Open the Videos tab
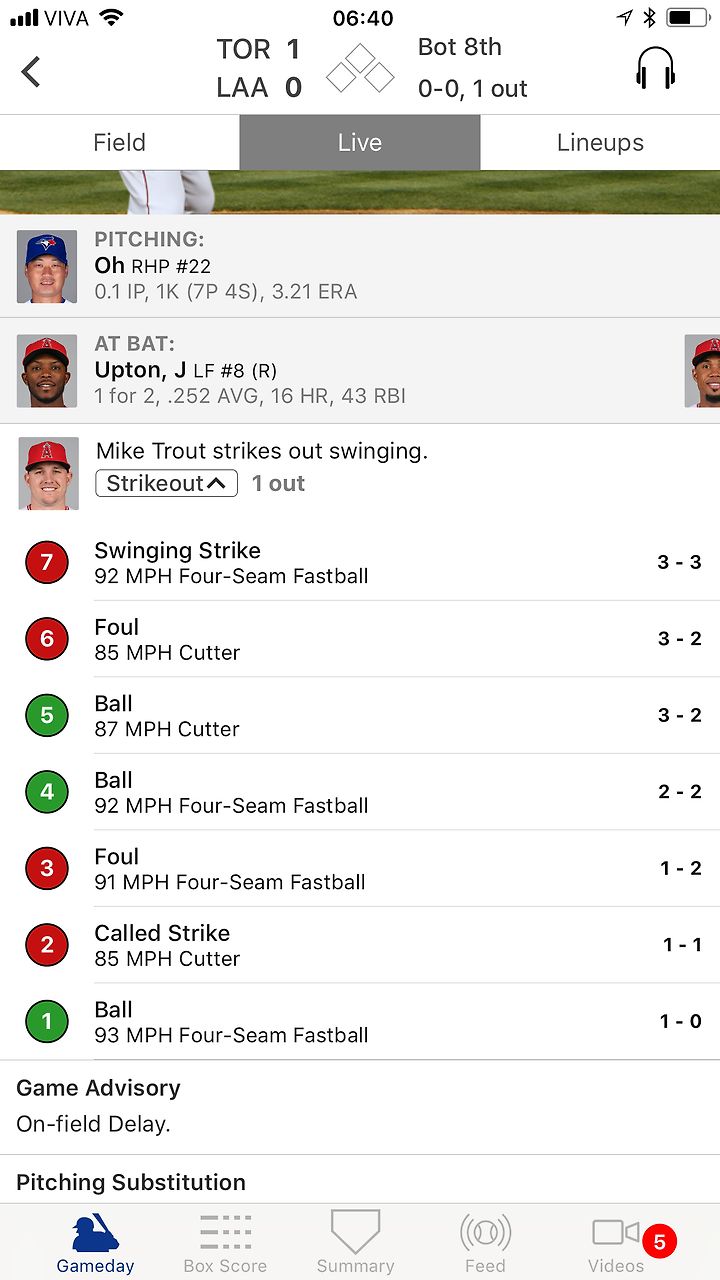 click(x=616, y=1243)
